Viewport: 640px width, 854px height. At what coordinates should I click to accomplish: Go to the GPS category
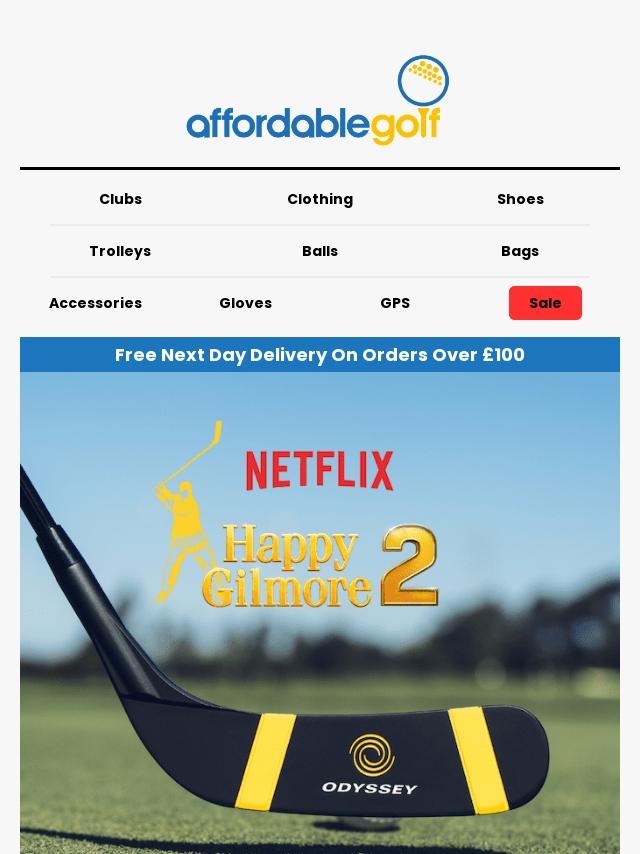(395, 303)
